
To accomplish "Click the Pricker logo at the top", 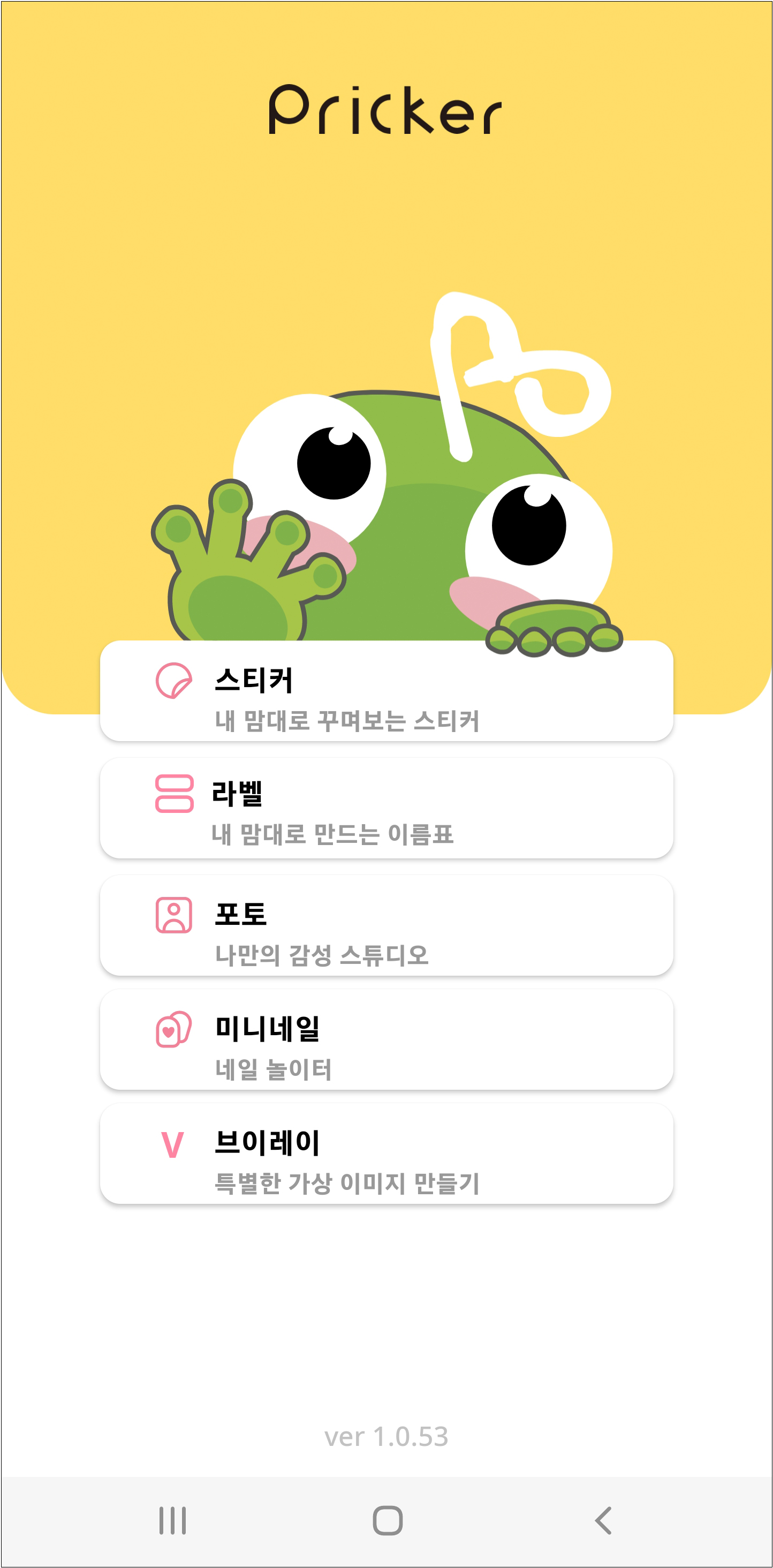I will point(386,111).
